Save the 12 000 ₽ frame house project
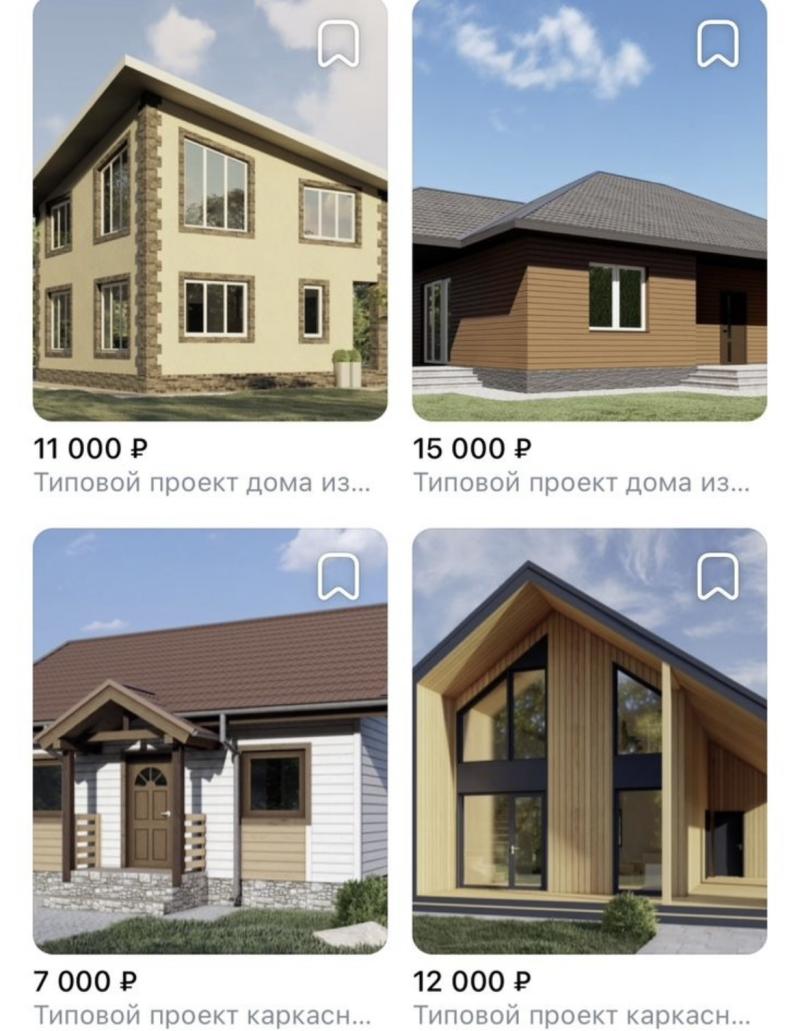The height and width of the screenshot is (1031, 800). tap(717, 577)
